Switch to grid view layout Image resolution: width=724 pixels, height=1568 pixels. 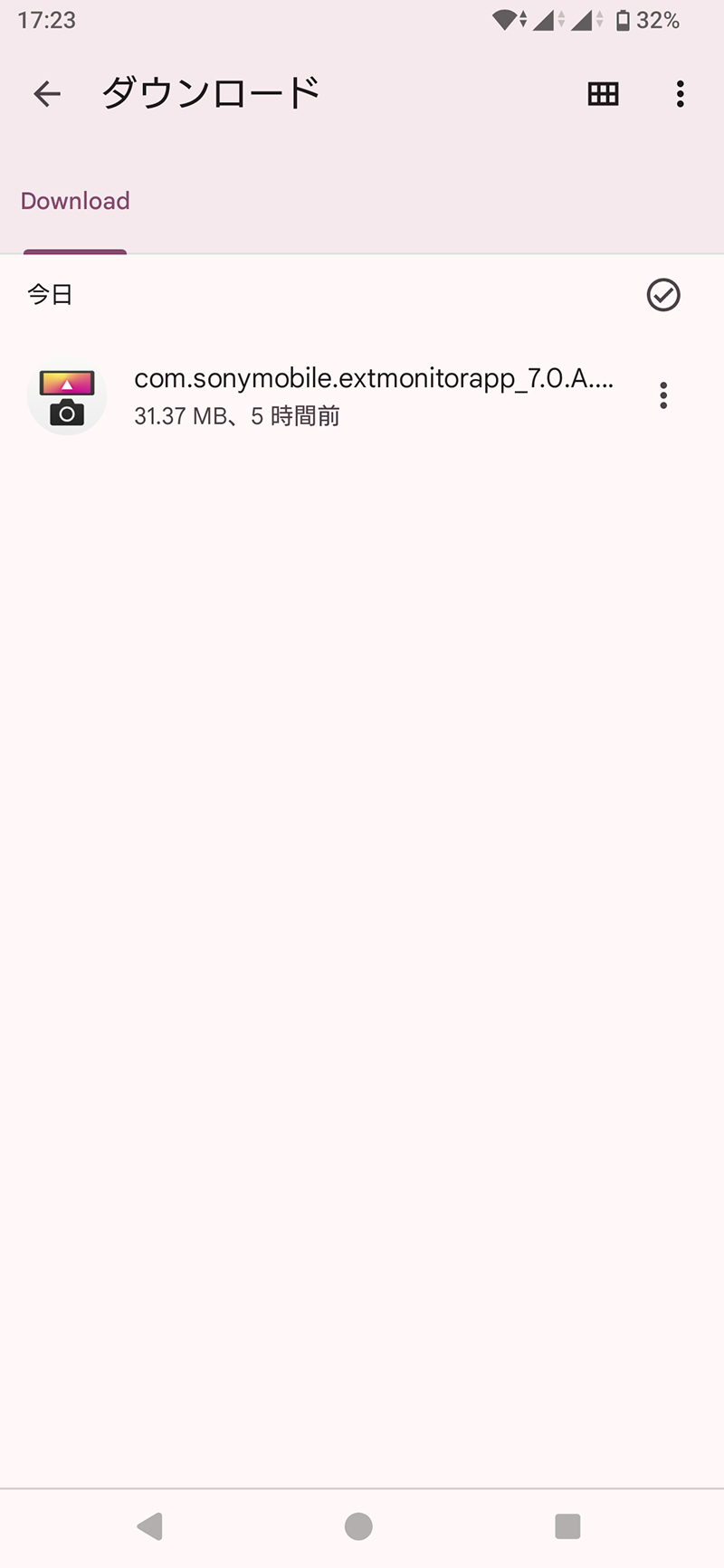tap(603, 93)
